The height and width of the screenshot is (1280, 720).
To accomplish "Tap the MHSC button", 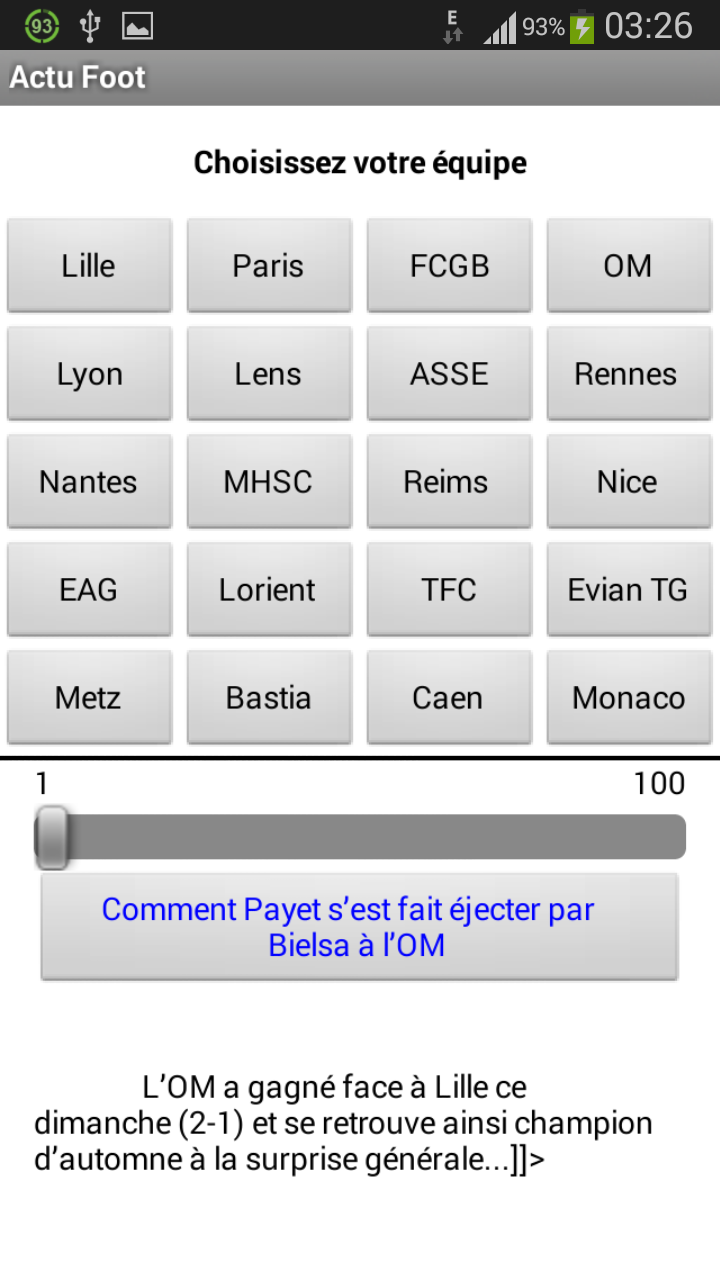I will (269, 482).
